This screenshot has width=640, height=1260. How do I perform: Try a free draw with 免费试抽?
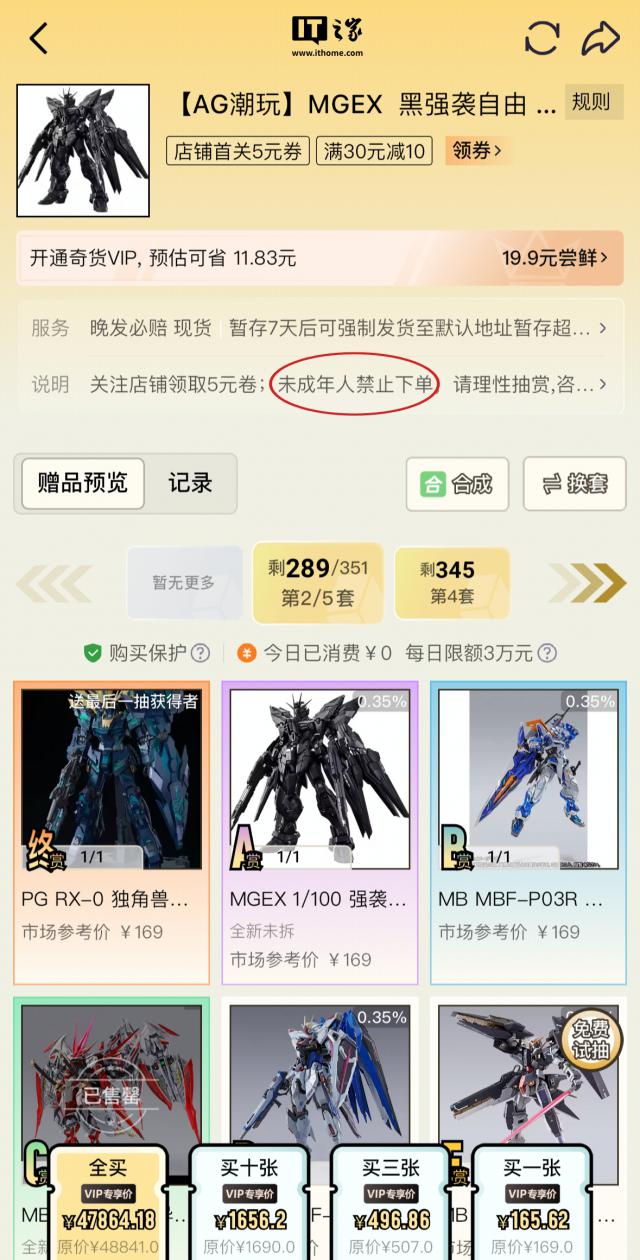590,1040
